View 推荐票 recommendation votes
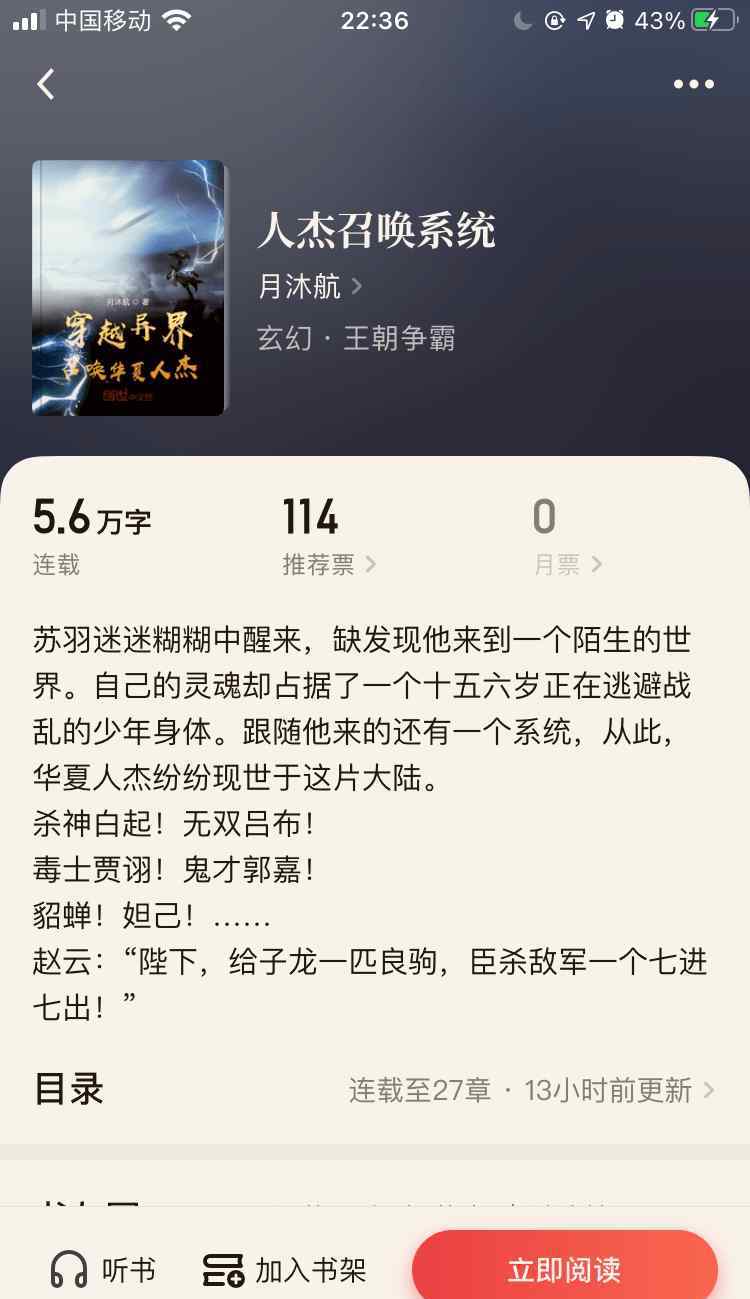The height and width of the screenshot is (1299, 750). (x=329, y=564)
